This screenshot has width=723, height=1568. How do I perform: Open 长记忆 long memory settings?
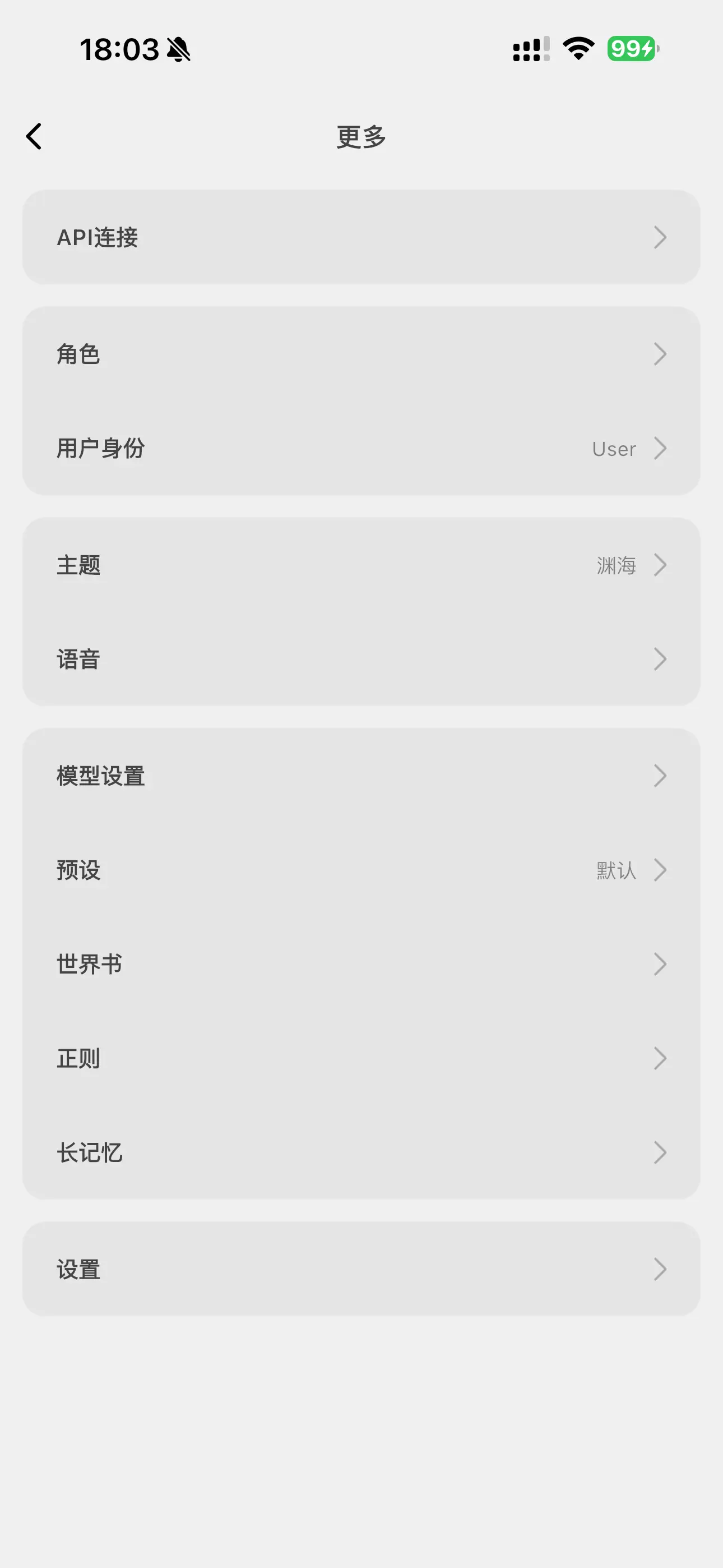(361, 1151)
